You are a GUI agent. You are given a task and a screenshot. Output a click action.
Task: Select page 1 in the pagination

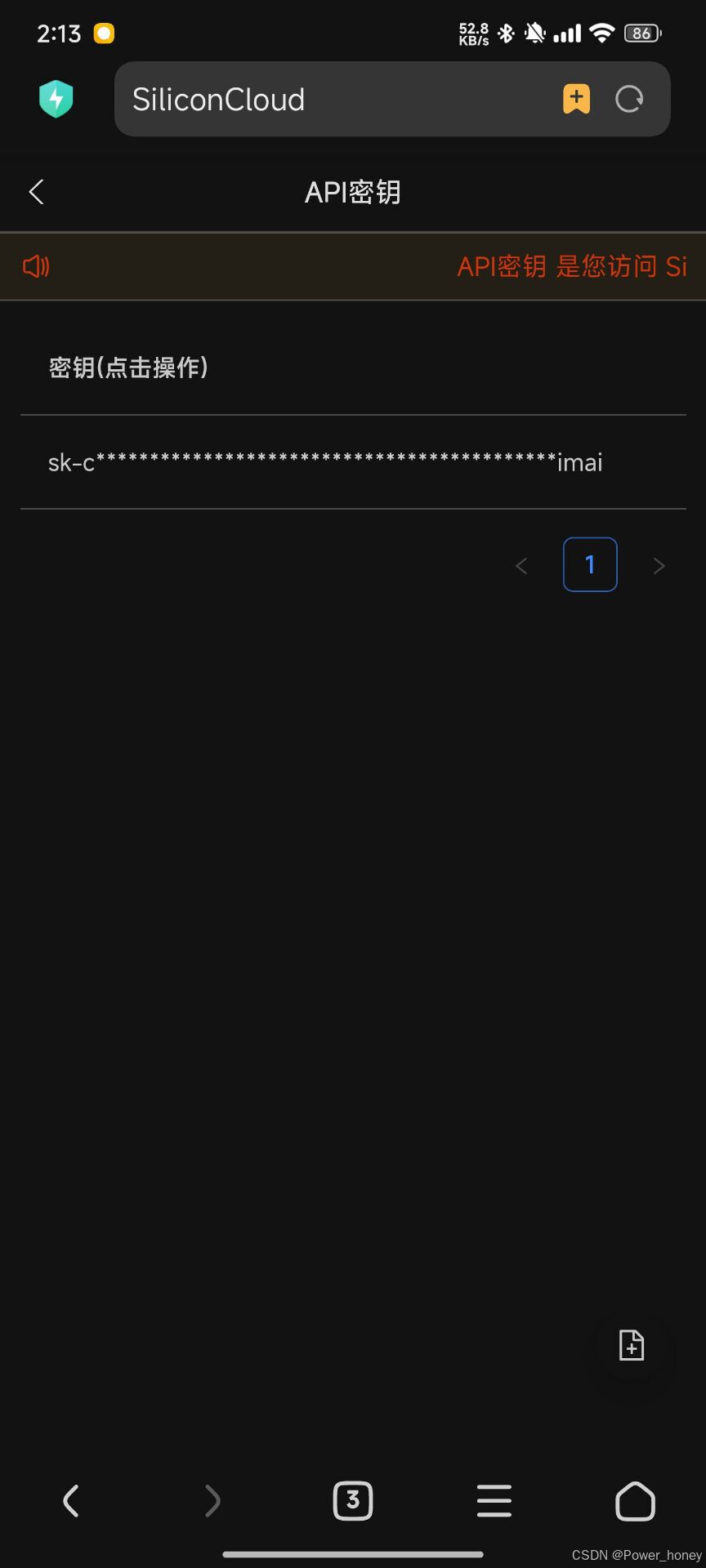(x=590, y=564)
